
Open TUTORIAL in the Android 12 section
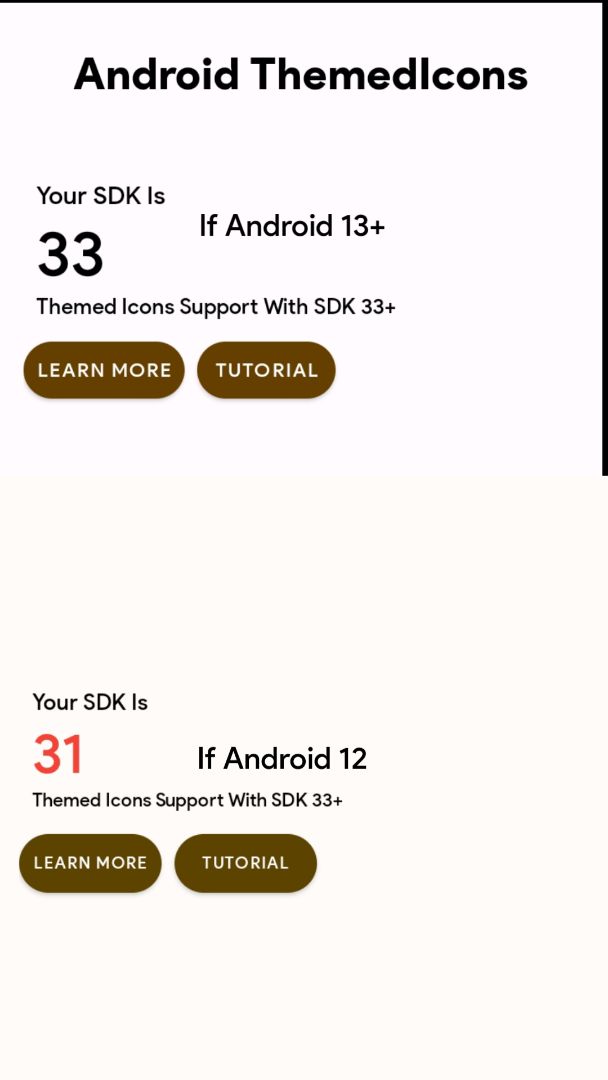coord(246,863)
